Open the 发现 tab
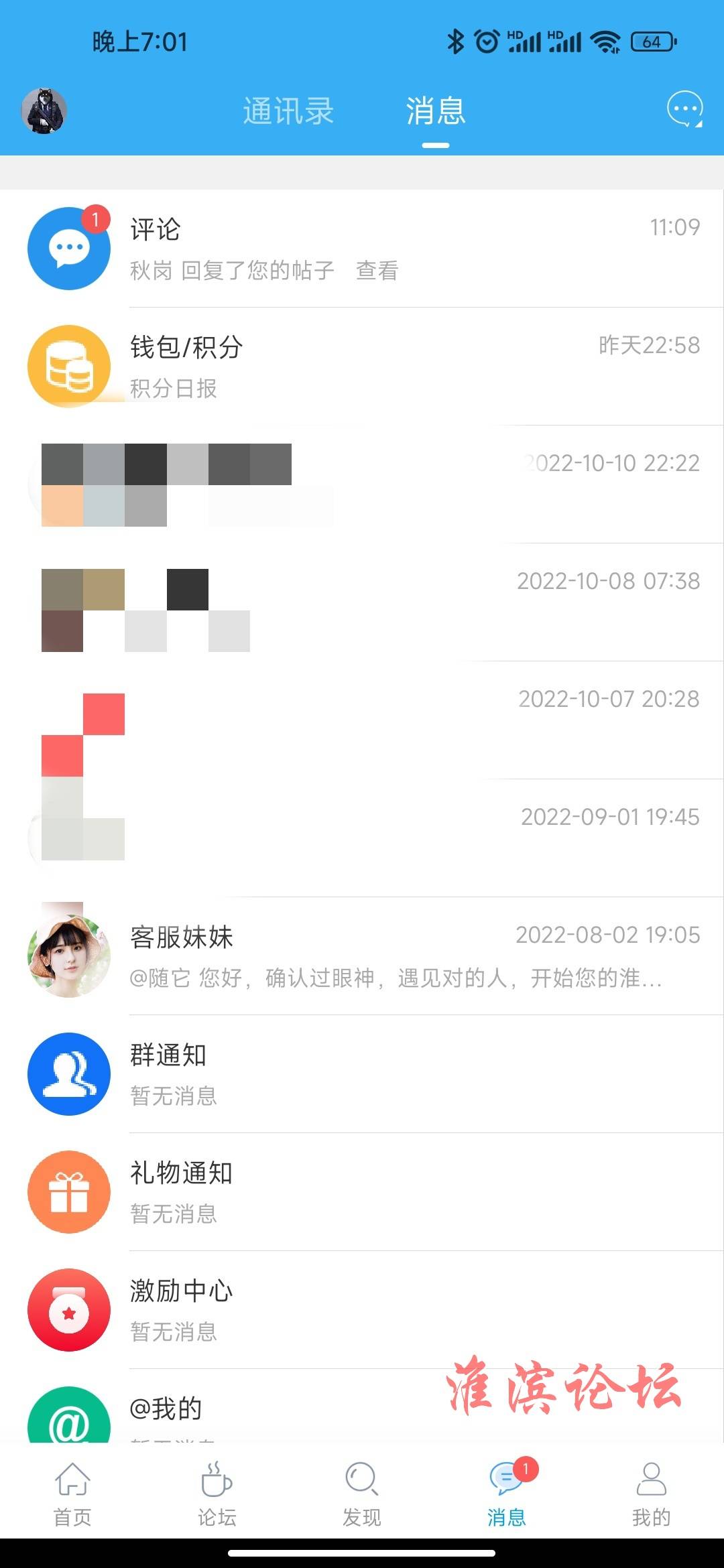 (x=362, y=1493)
